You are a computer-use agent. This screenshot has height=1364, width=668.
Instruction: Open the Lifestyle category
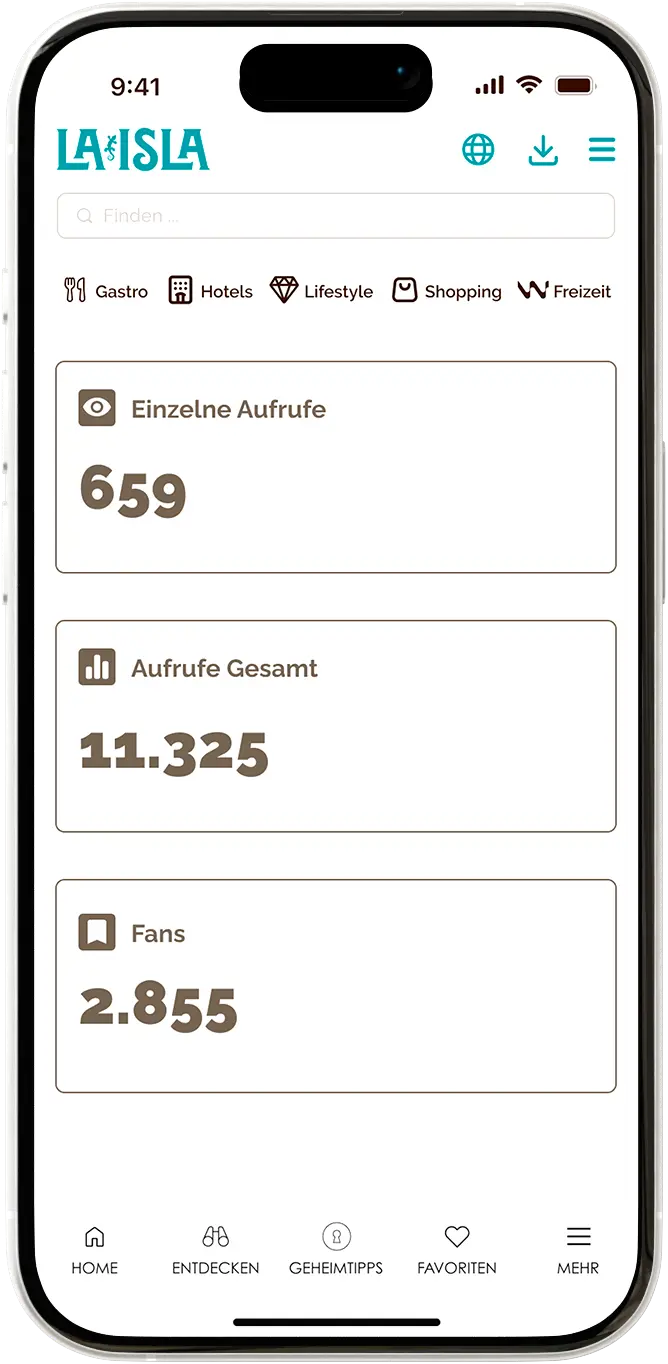point(321,291)
